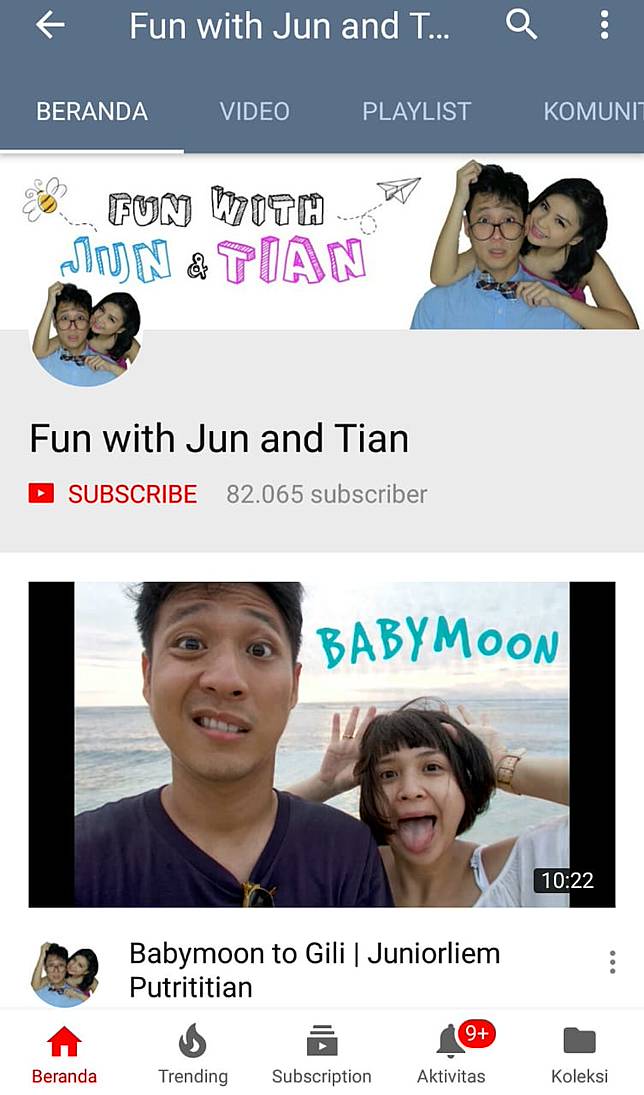Open Aktivitas notifications tab
The height and width of the screenshot is (1095, 644).
[x=451, y=1055]
